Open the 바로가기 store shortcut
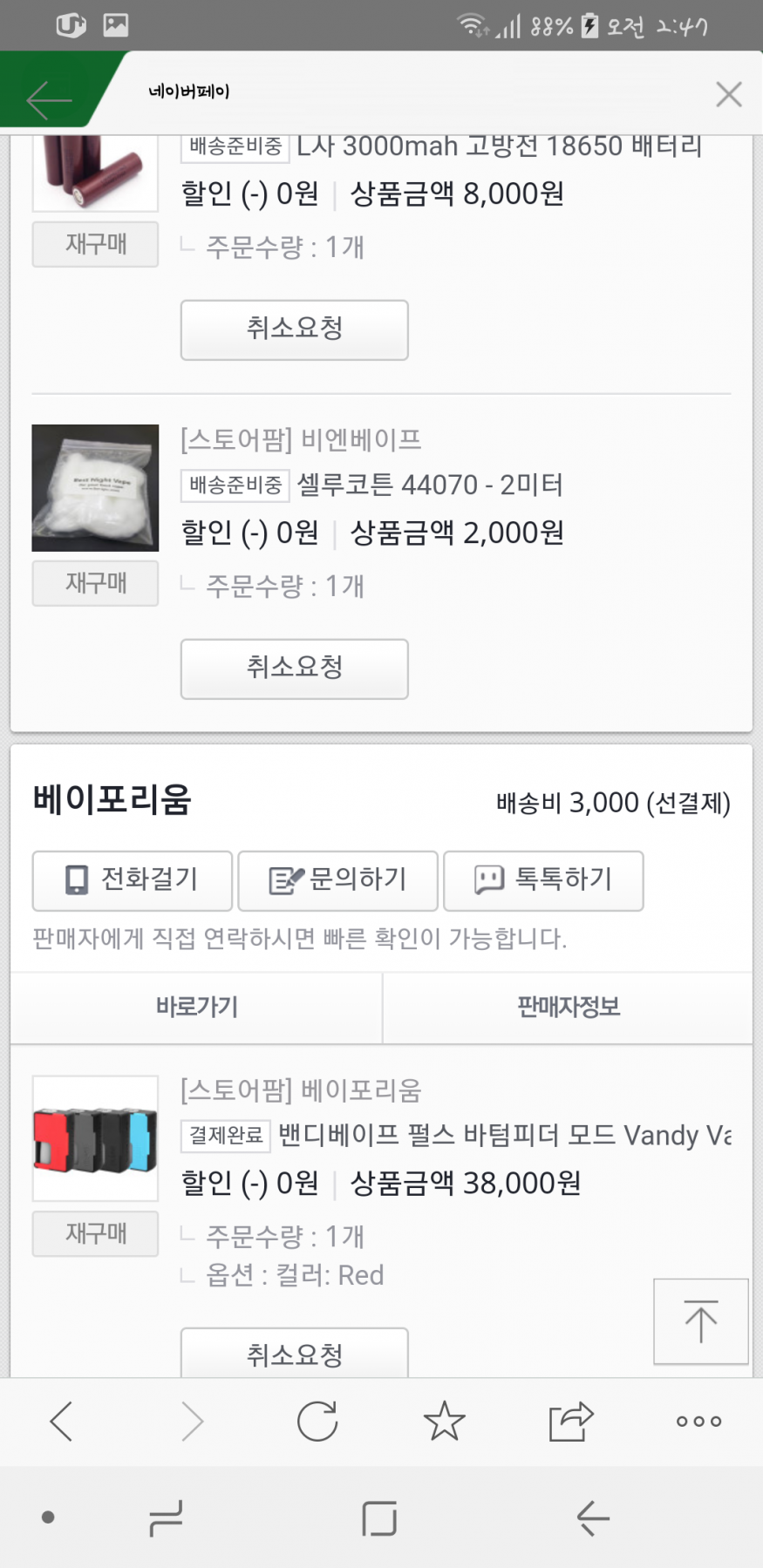763x1568 pixels. pyautogui.click(x=197, y=1008)
